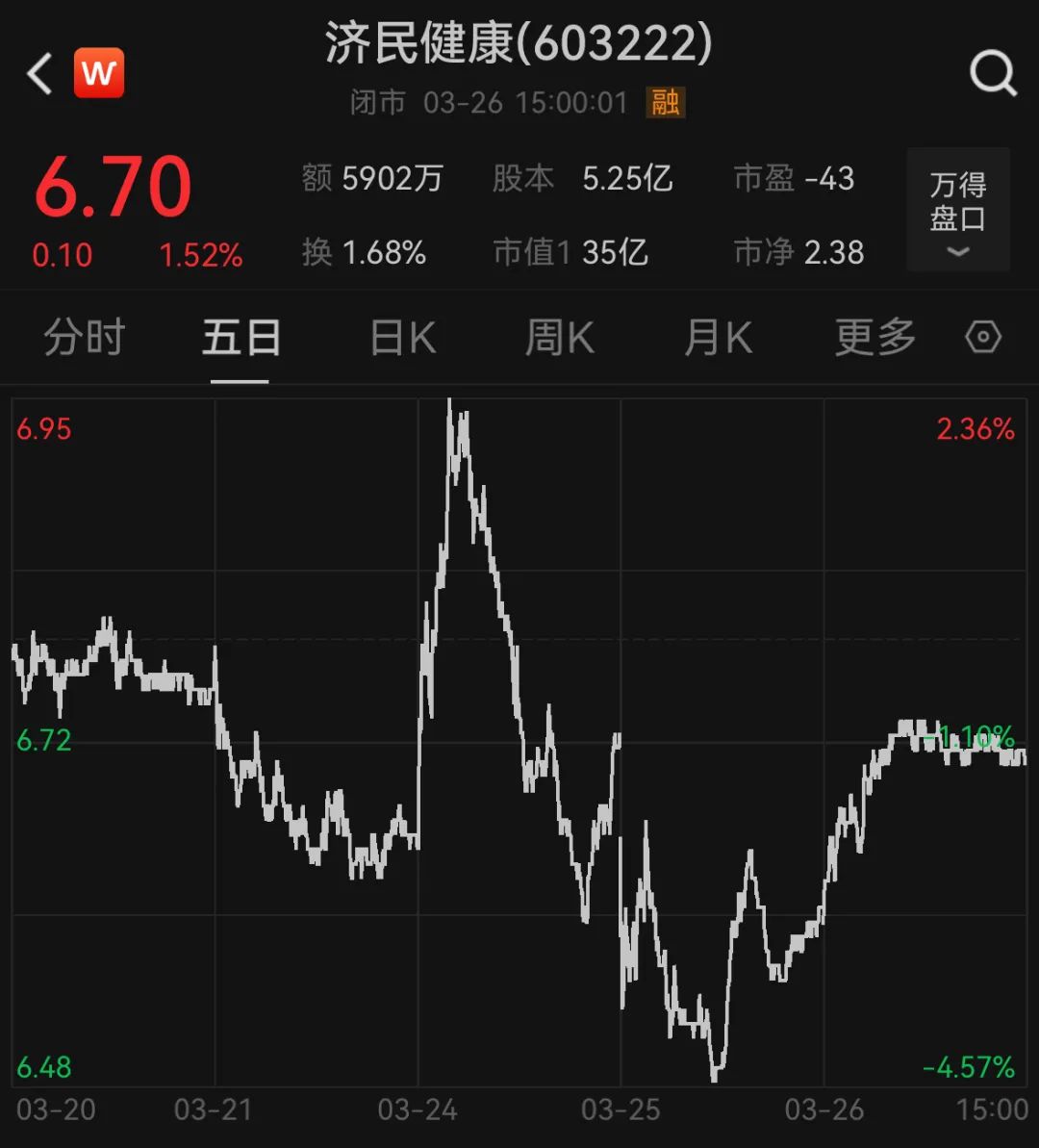Tap the 融 margin trading badge
Viewport: 1039px width, 1148px height.
665,102
